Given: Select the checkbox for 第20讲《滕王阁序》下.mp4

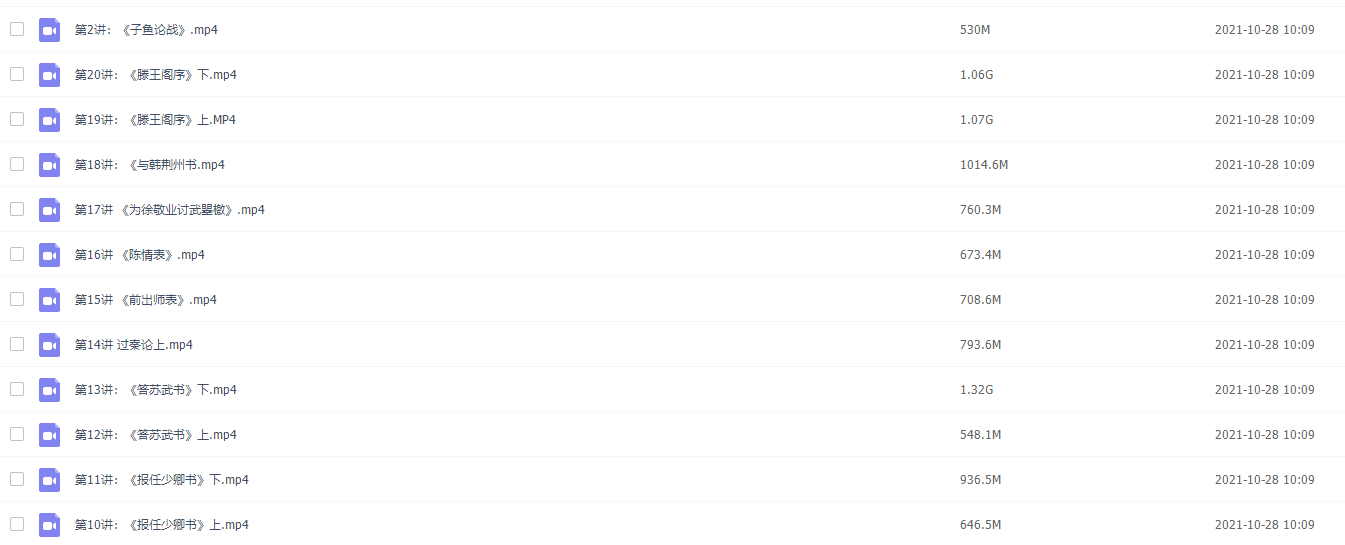Looking at the screenshot, I should pos(17,74).
